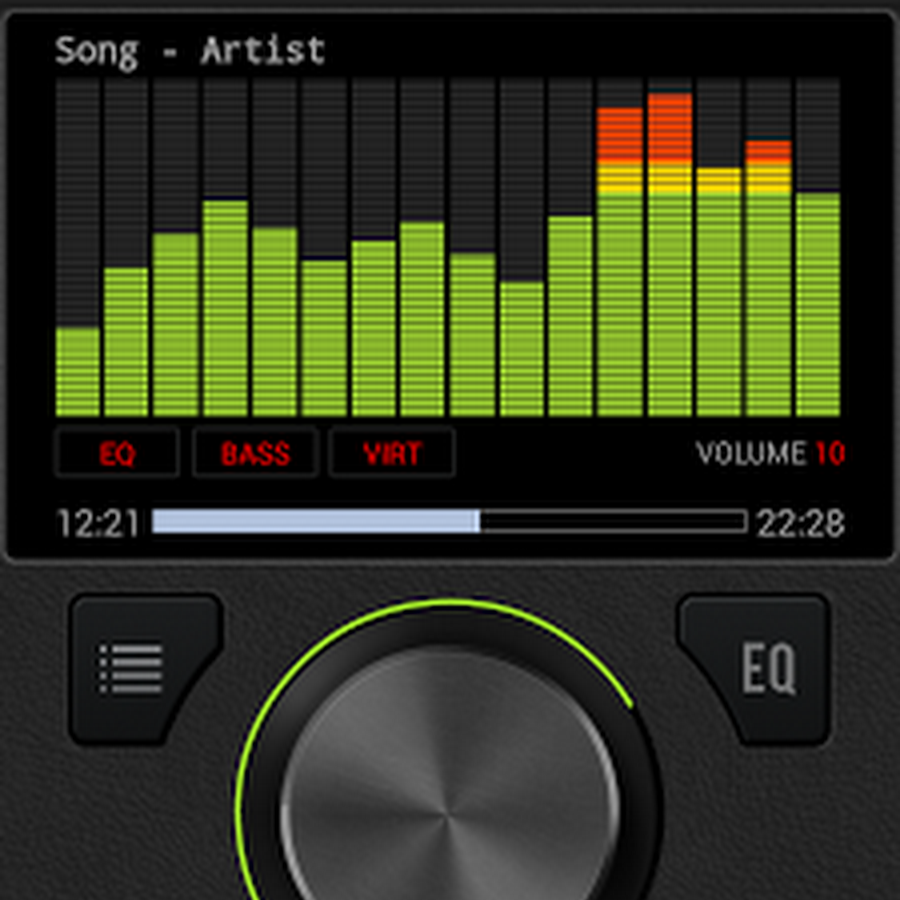This screenshot has height=900, width=900.
Task: Toggle the red EQ indicator button
Action: [117, 453]
